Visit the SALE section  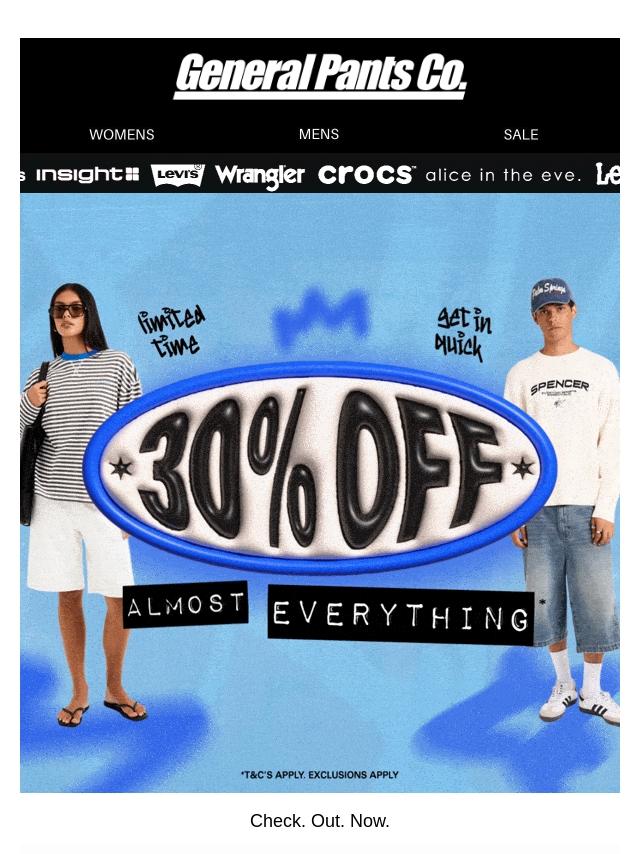click(x=521, y=135)
